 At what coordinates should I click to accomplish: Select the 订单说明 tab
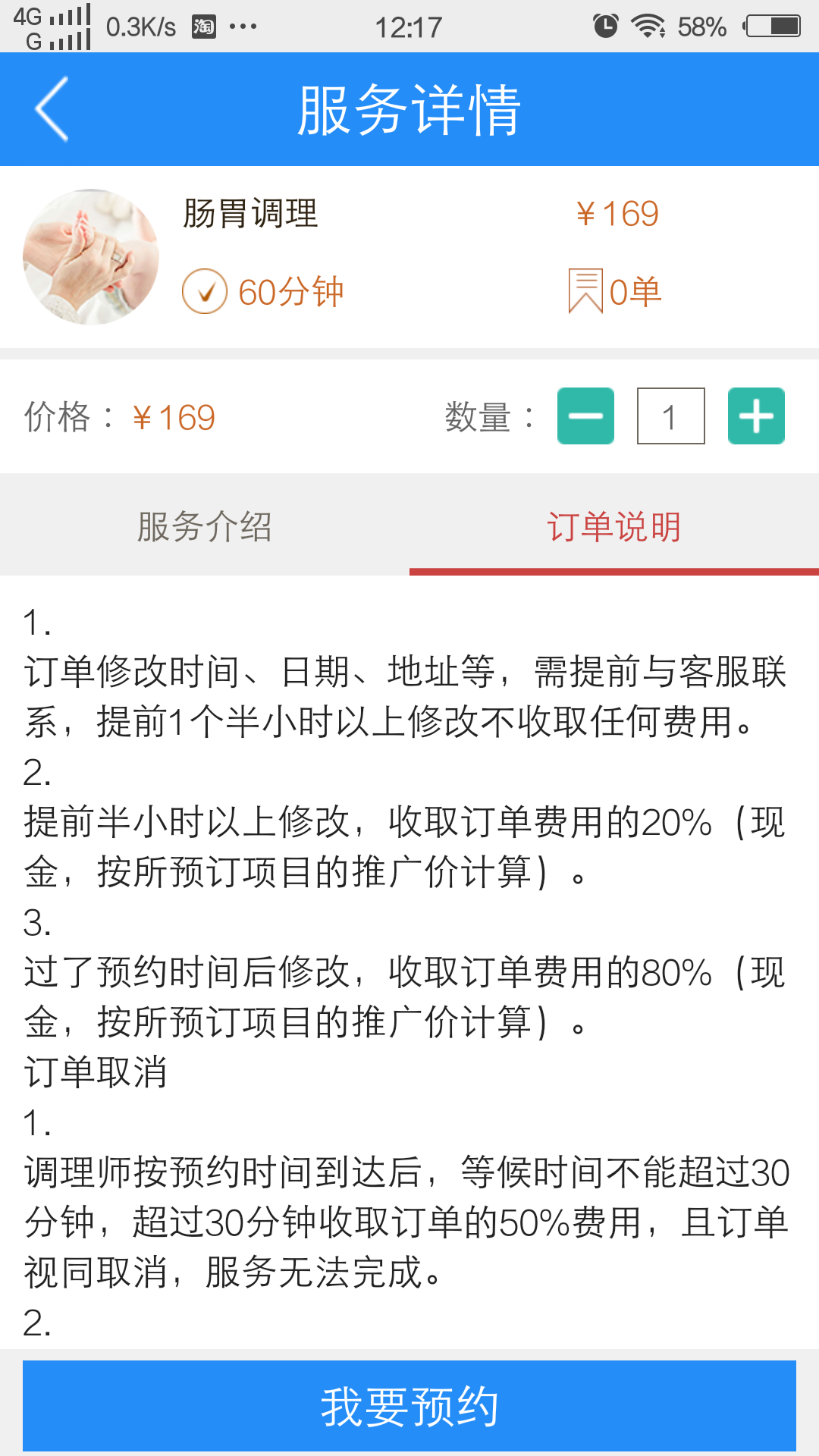pos(613,526)
